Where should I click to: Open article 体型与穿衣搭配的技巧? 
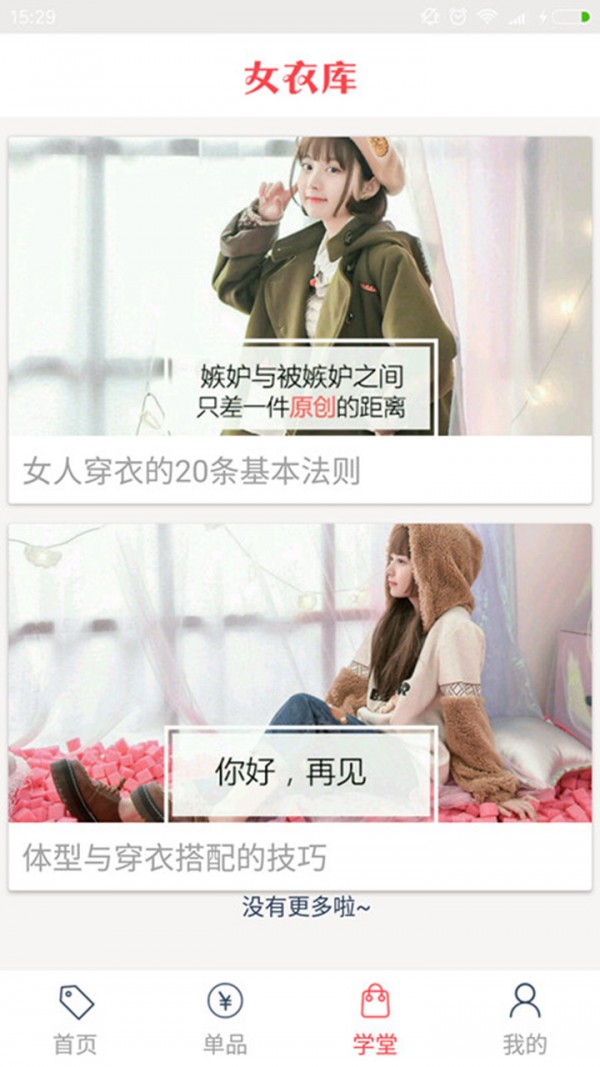300,706
